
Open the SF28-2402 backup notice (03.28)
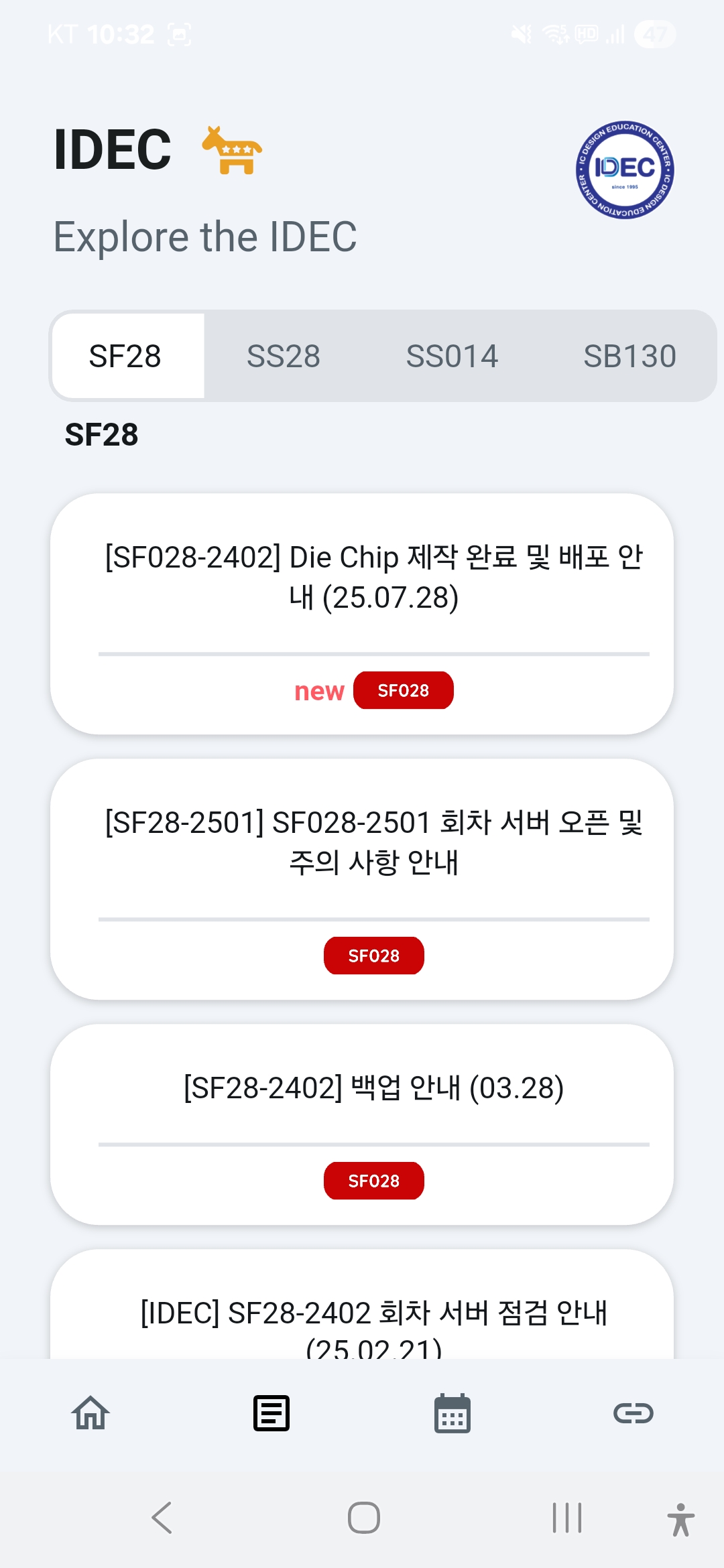pyautogui.click(x=373, y=1088)
